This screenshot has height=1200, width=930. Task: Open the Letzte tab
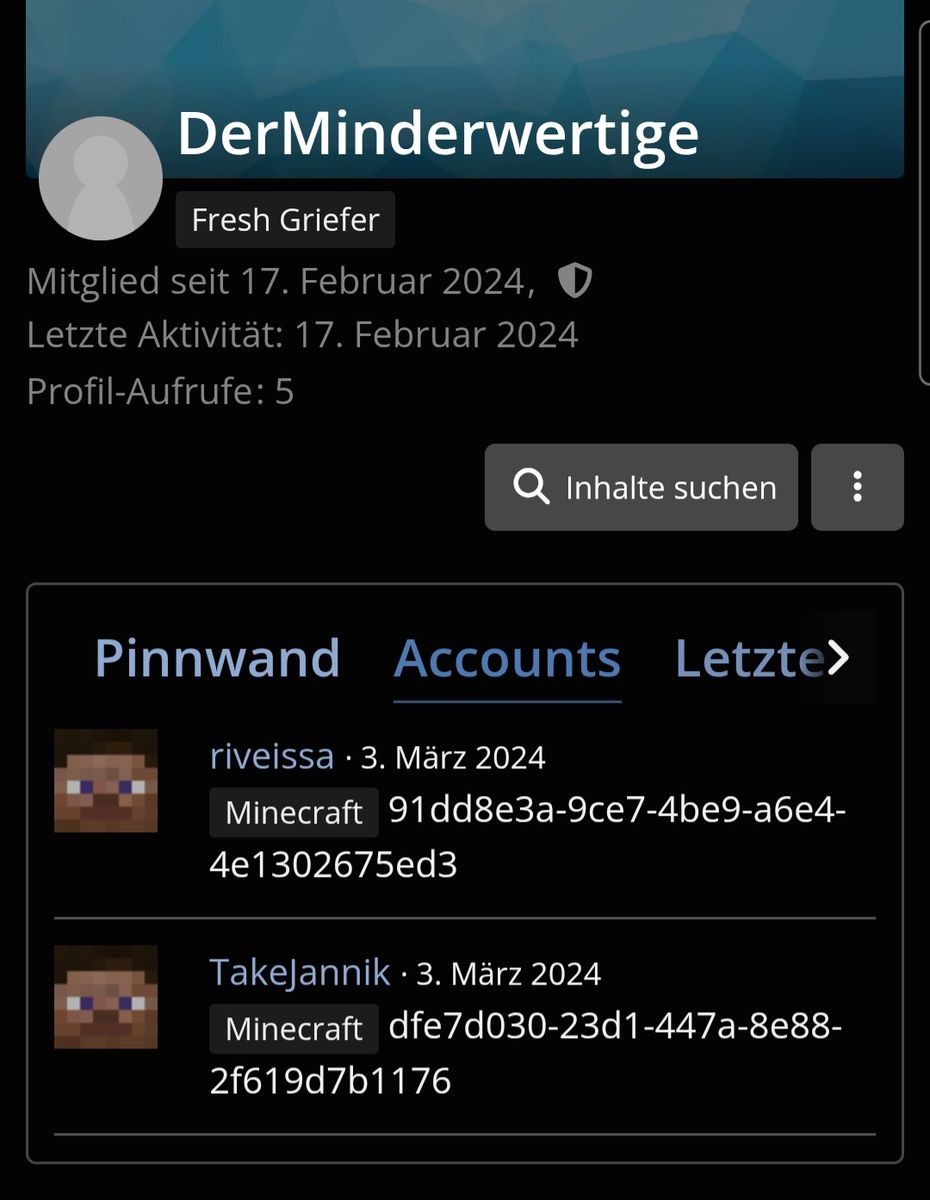[x=749, y=658]
